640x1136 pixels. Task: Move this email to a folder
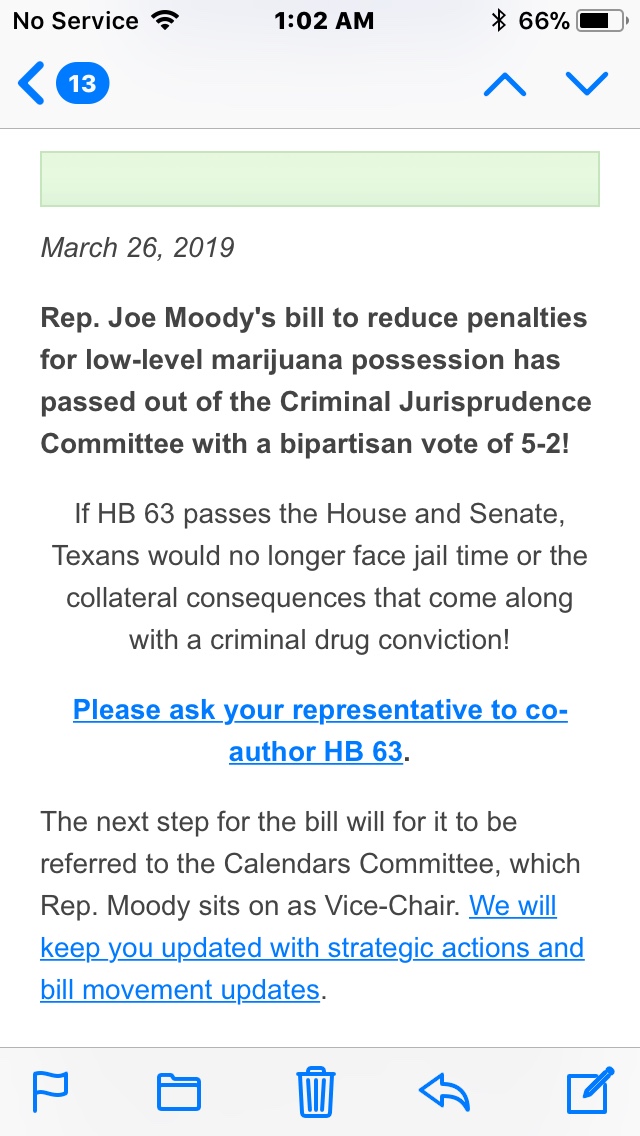tap(179, 1092)
